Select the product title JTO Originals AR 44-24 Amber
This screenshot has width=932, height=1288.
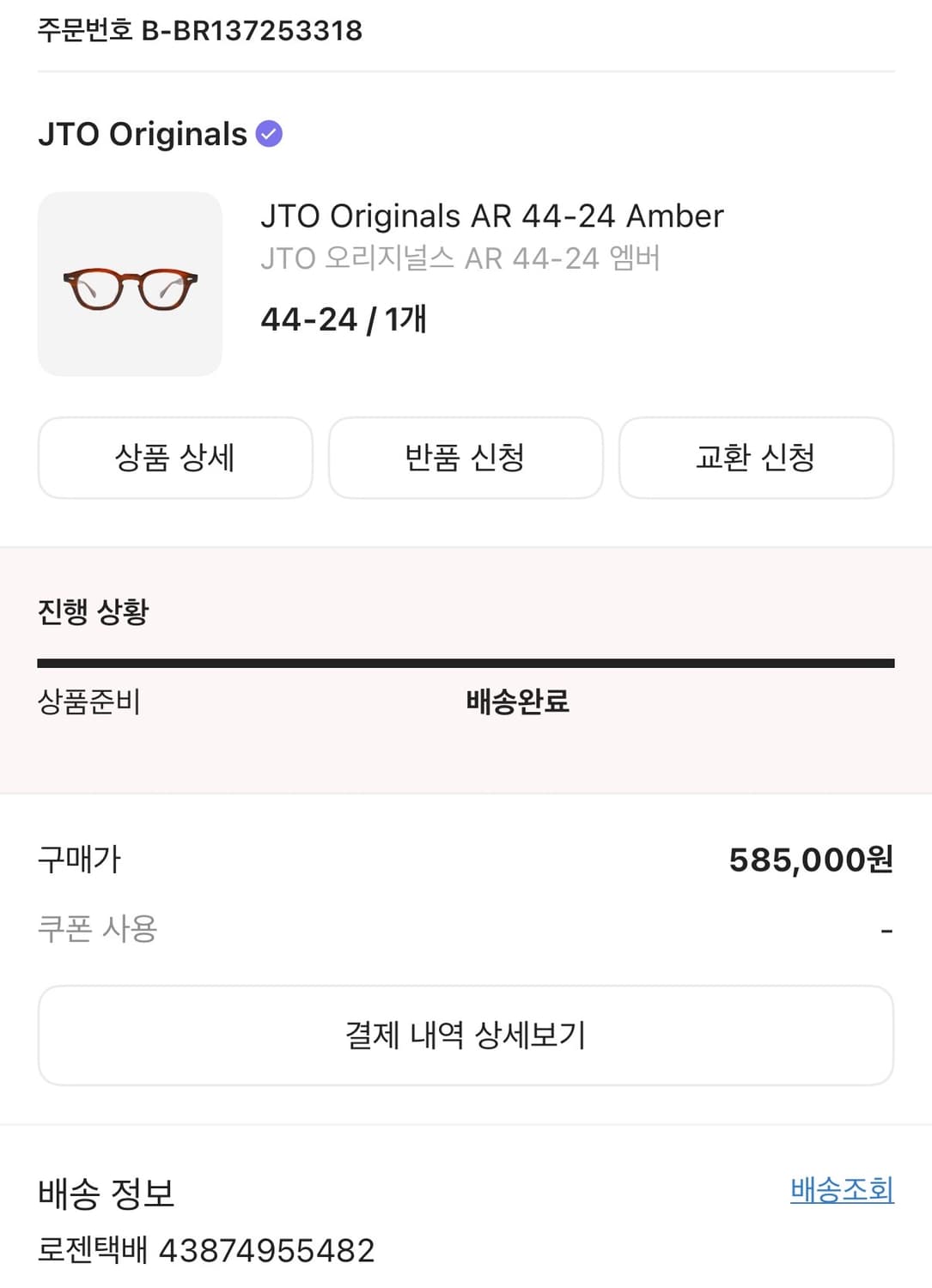tap(491, 216)
